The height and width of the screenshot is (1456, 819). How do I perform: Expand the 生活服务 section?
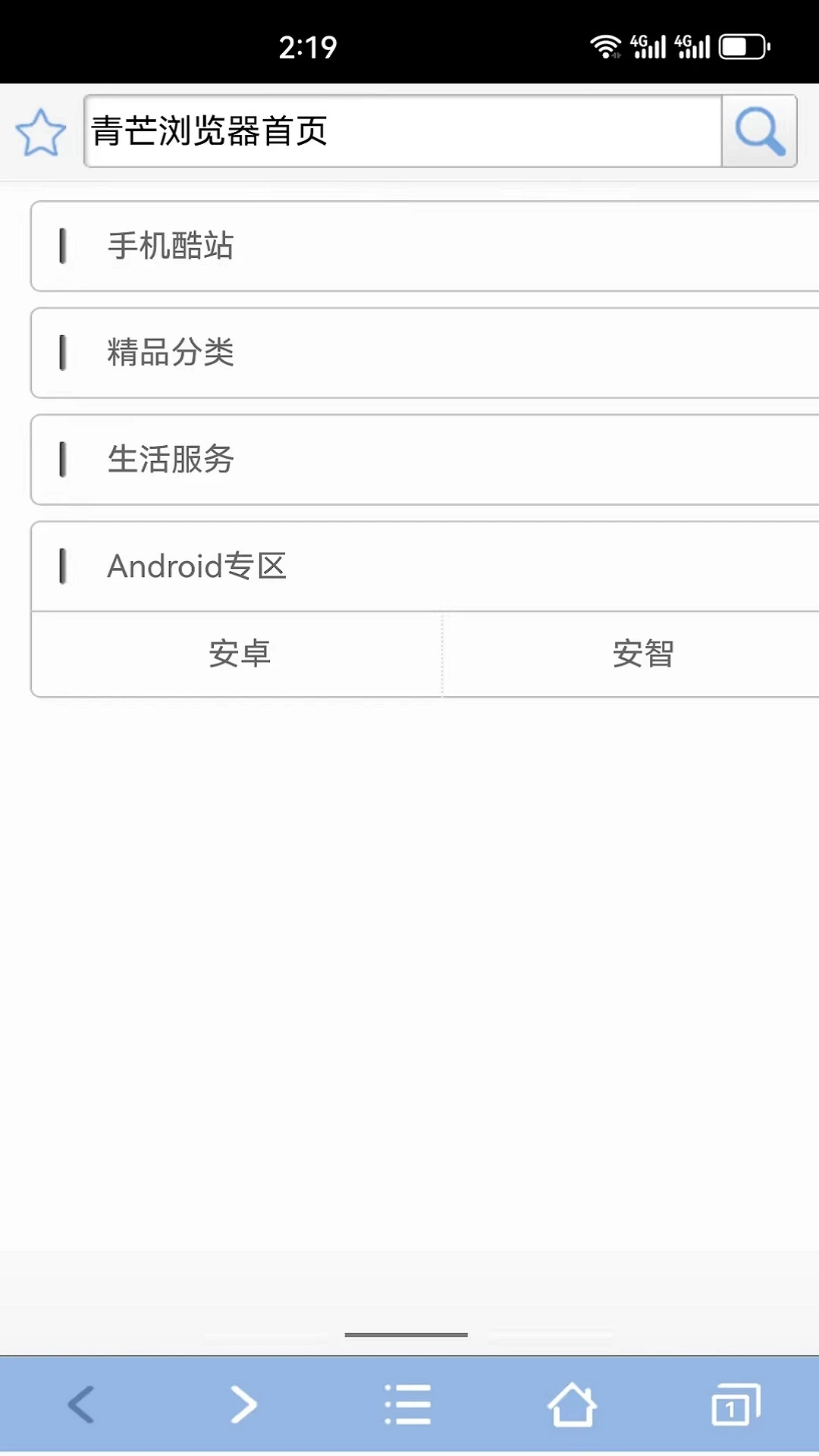click(x=425, y=460)
